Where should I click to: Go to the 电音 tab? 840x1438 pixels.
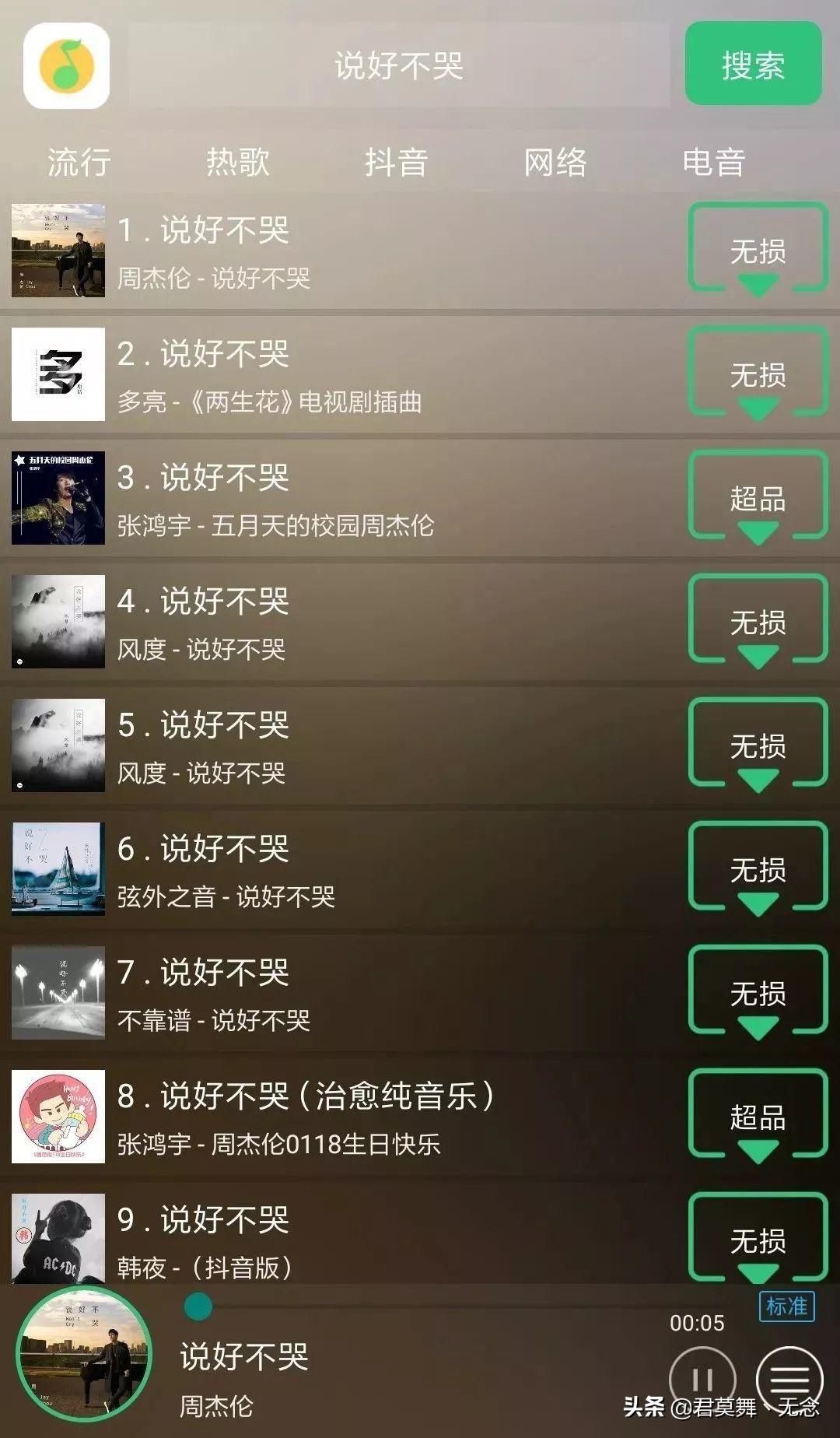click(x=713, y=162)
